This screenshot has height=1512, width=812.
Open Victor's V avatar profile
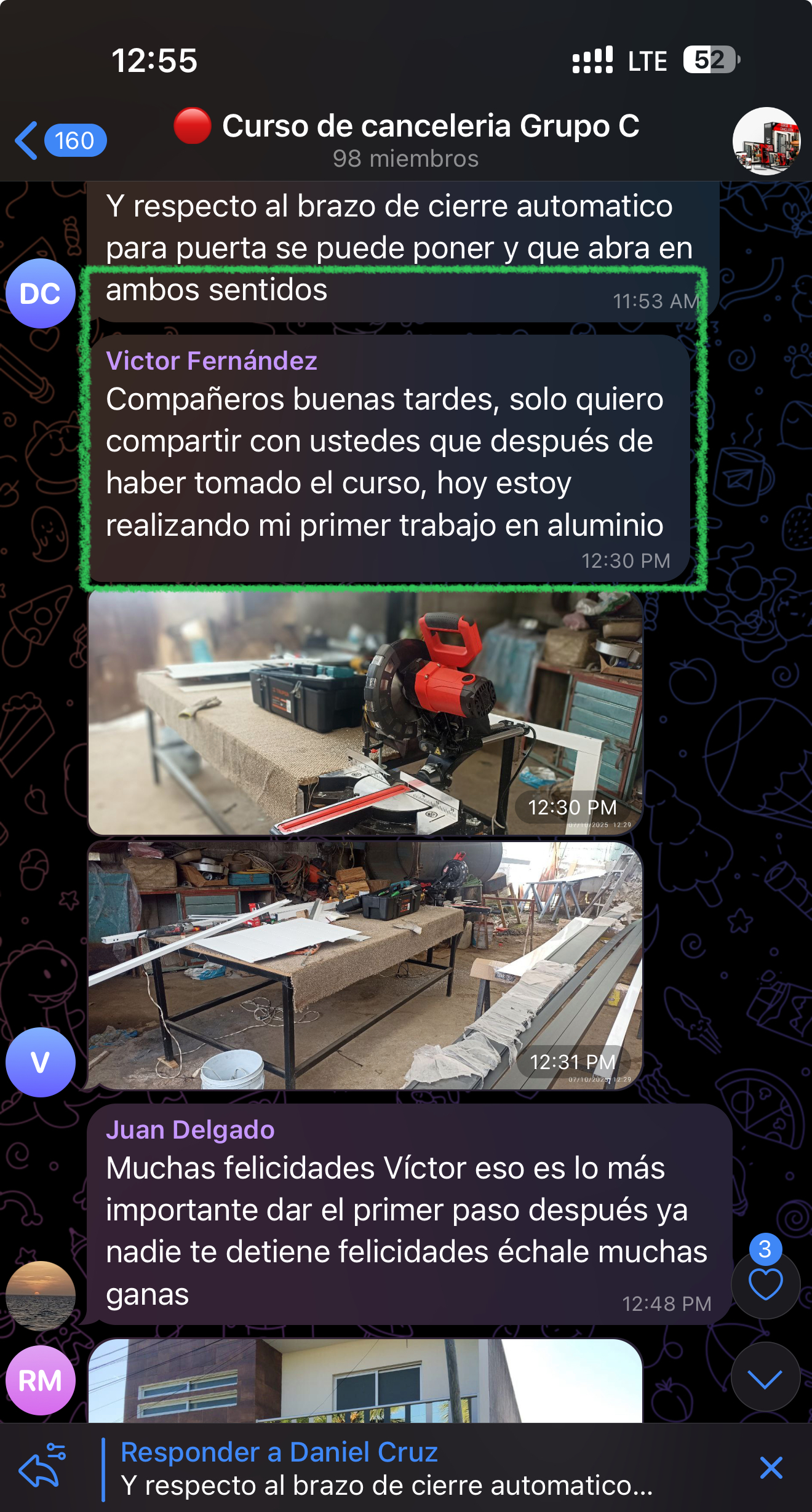pyautogui.click(x=41, y=1062)
